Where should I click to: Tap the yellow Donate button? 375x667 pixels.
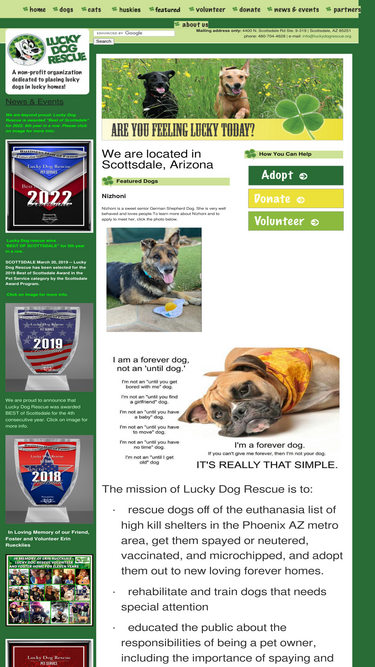pos(296,198)
